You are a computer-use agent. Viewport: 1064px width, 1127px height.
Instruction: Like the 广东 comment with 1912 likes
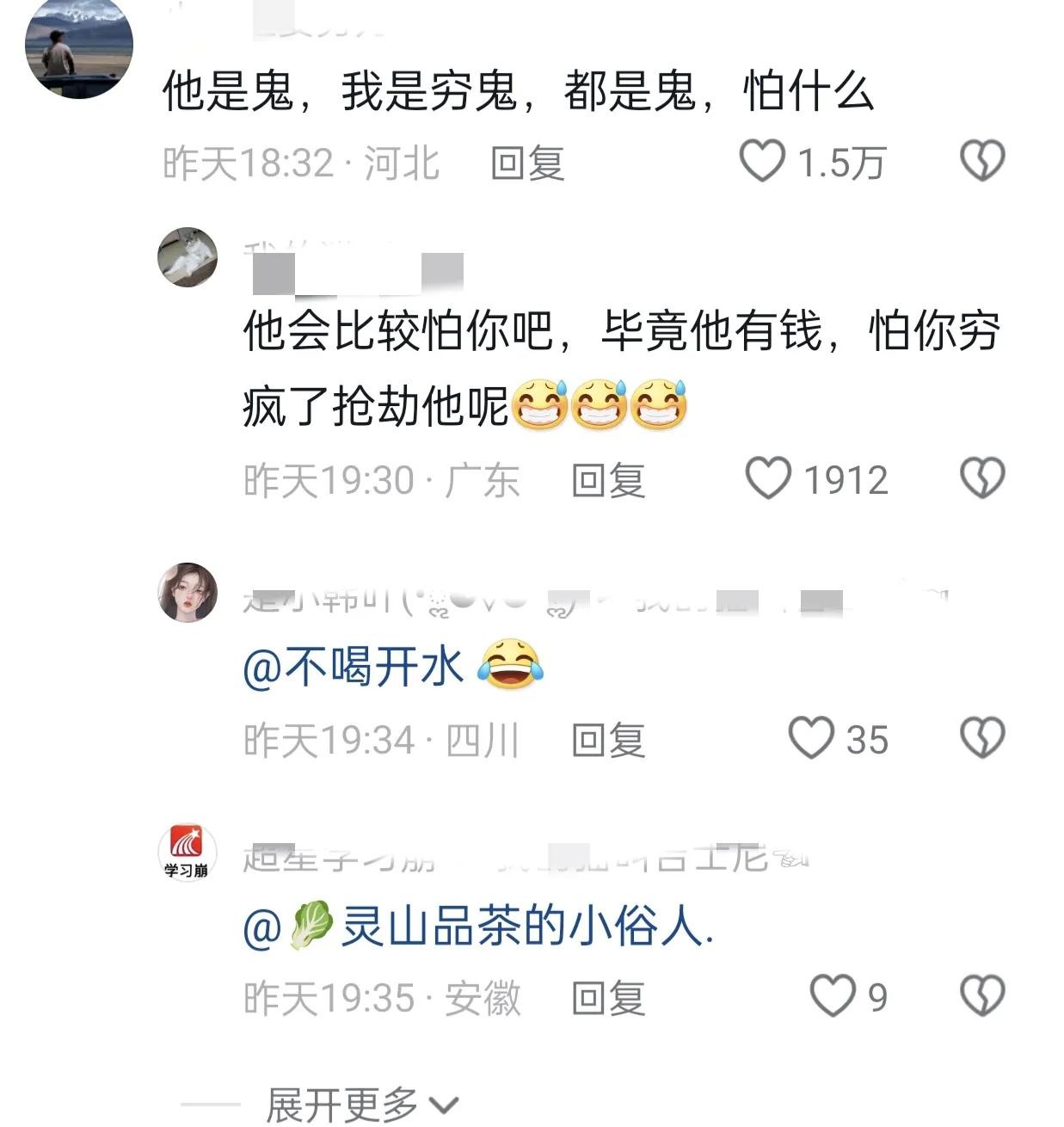coord(767,479)
